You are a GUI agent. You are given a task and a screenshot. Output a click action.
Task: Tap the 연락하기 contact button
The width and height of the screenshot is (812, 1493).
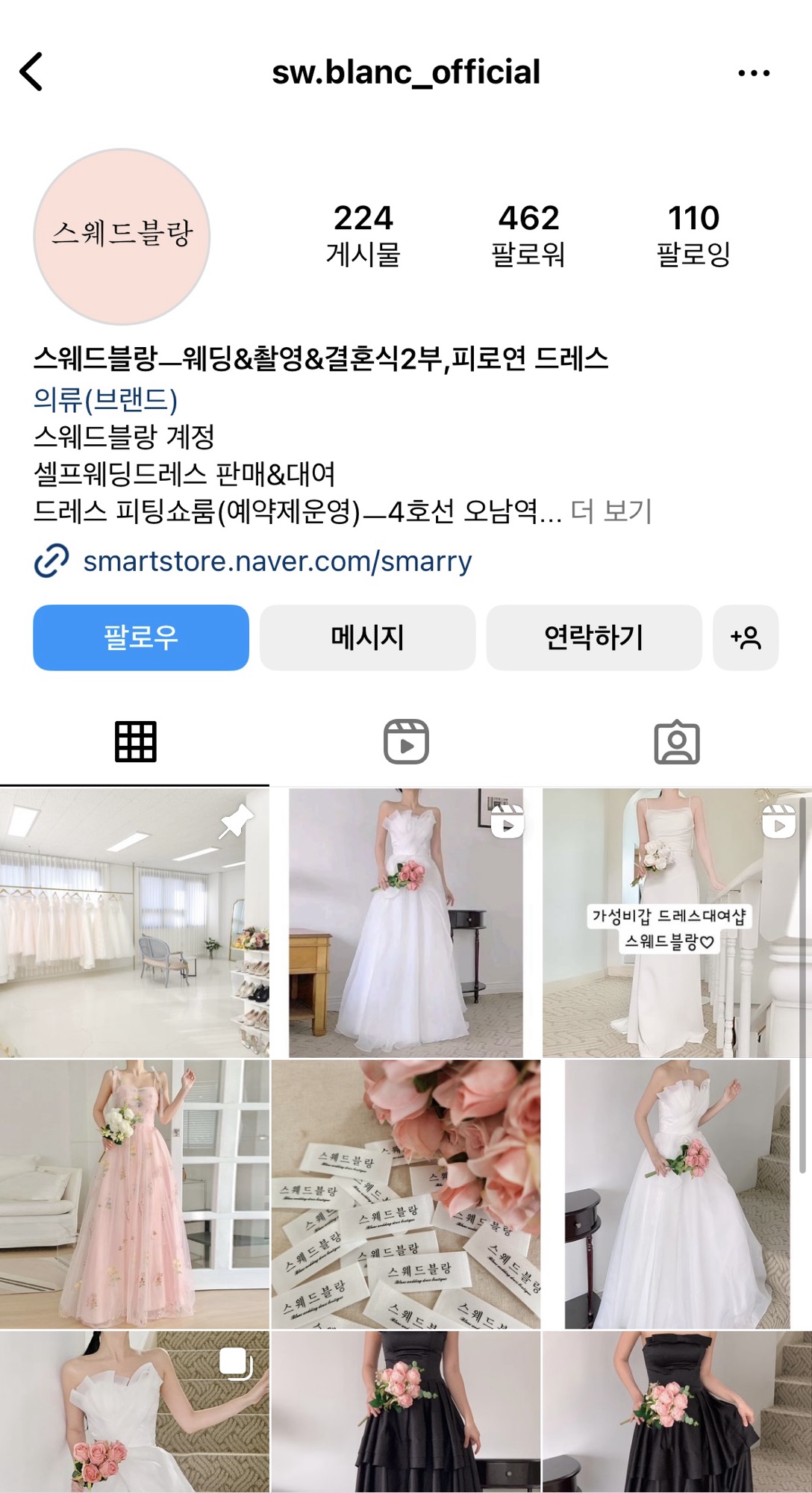pyautogui.click(x=593, y=638)
